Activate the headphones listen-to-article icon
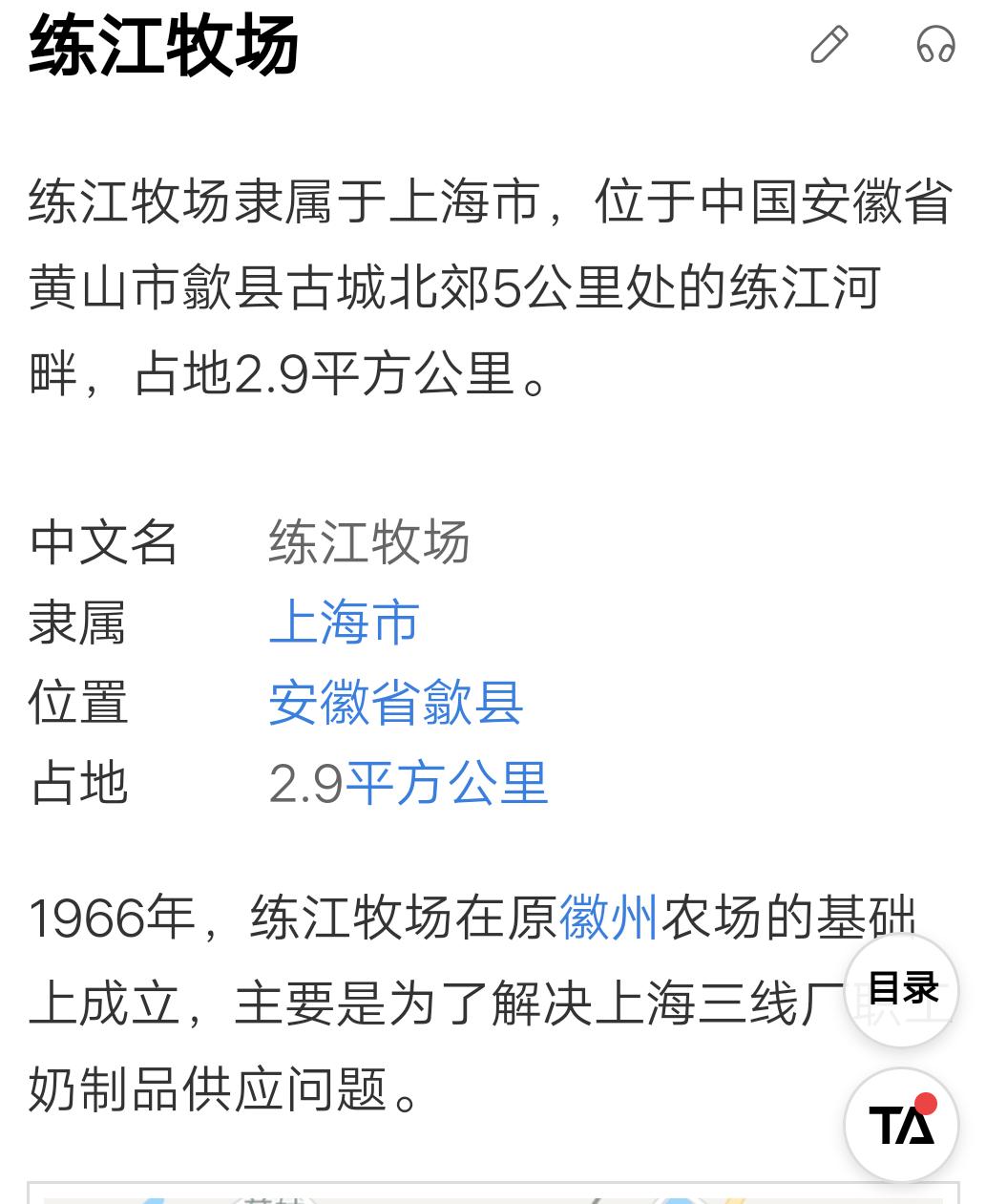 (934, 46)
